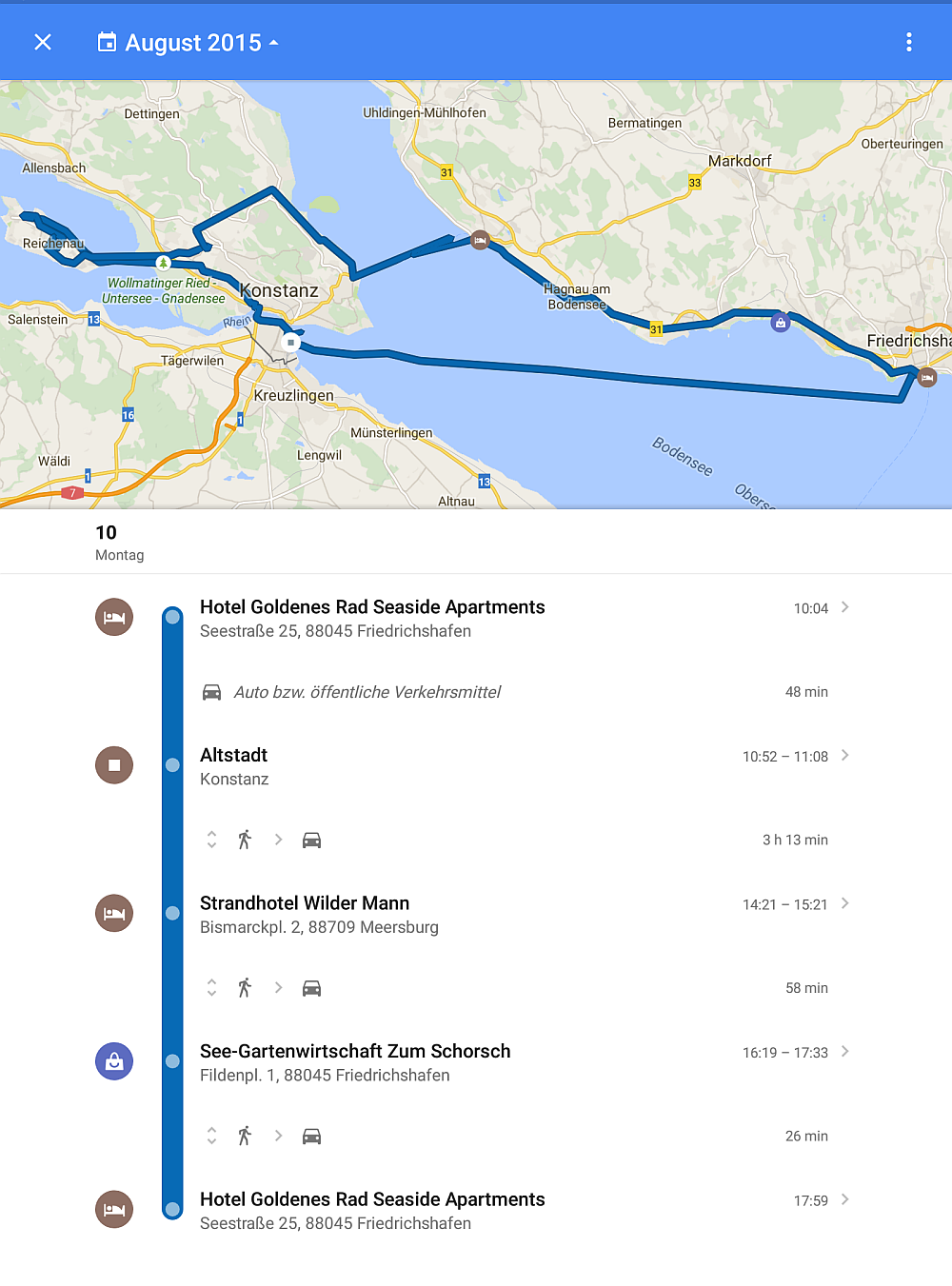Tap the Friedrichshafen hotel marker on map
Viewport: 952px width, 1286px height.
coord(927,378)
